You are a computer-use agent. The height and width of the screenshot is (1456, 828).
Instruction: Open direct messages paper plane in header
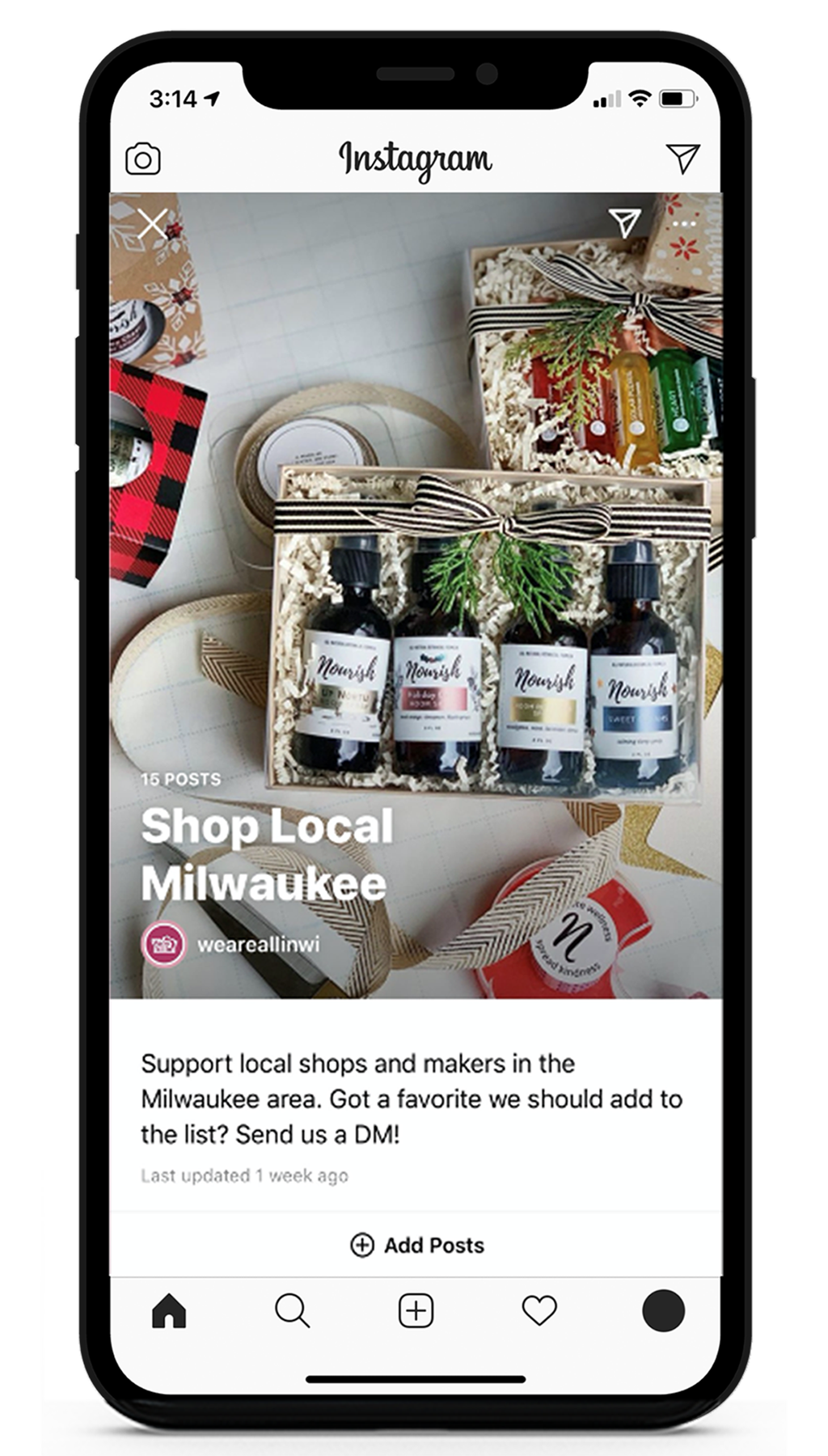(x=682, y=159)
